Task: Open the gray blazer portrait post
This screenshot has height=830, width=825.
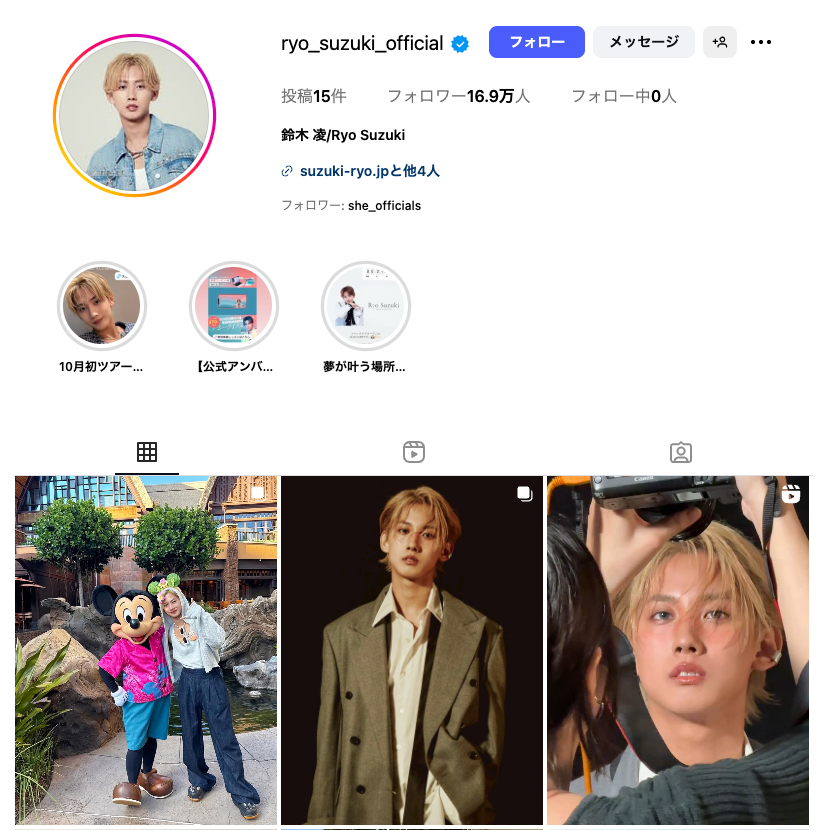Action: tap(412, 650)
